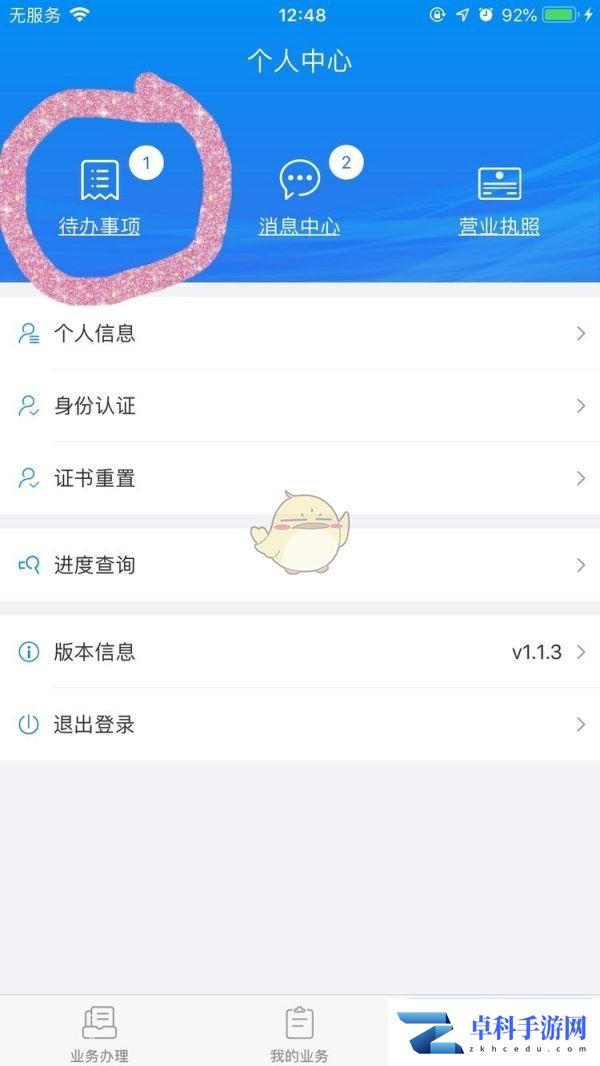
Task: Open 证书重置 certificate reset
Action: coord(300,478)
